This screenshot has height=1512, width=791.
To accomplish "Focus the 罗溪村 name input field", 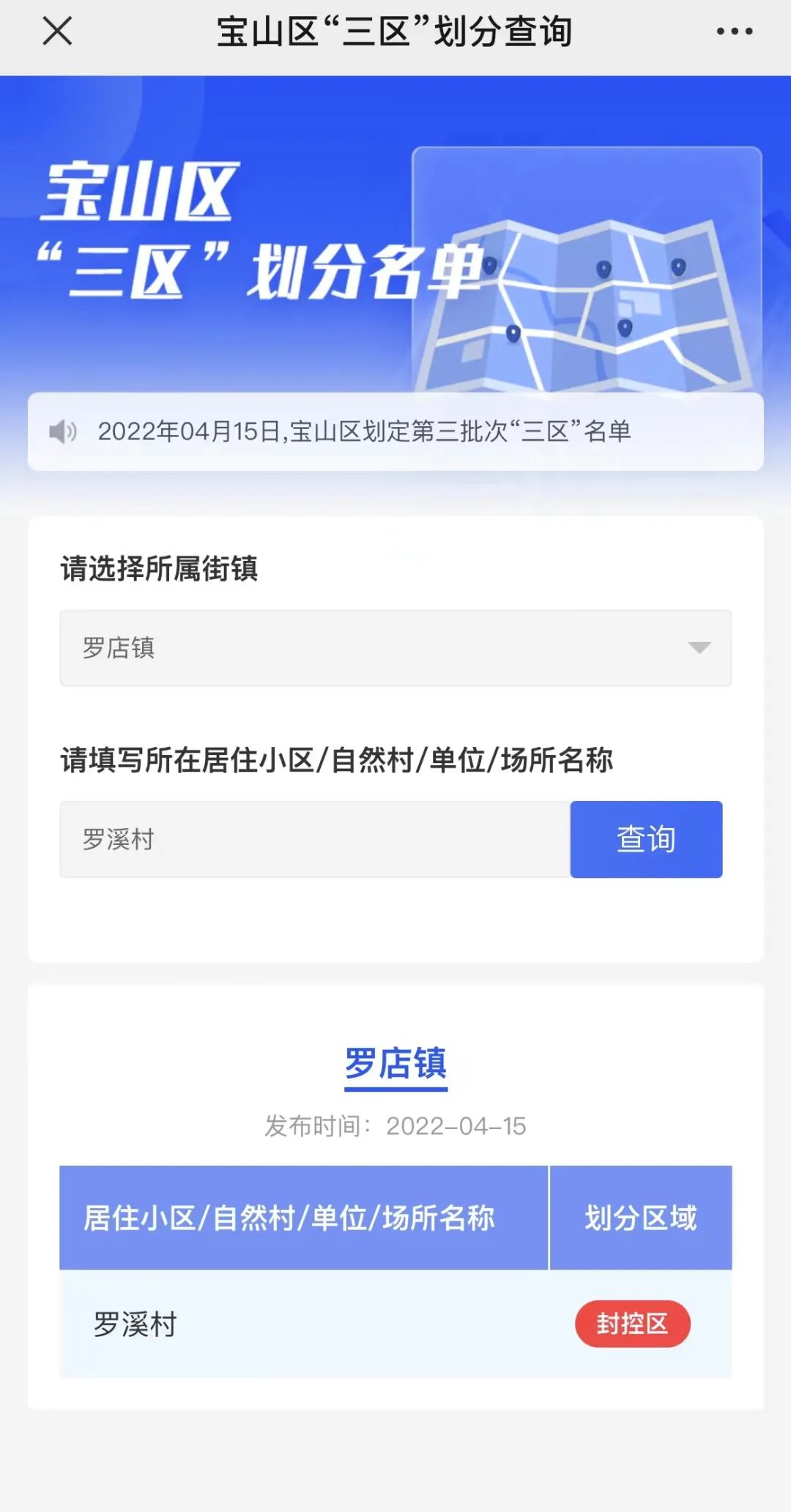I will tap(315, 839).
